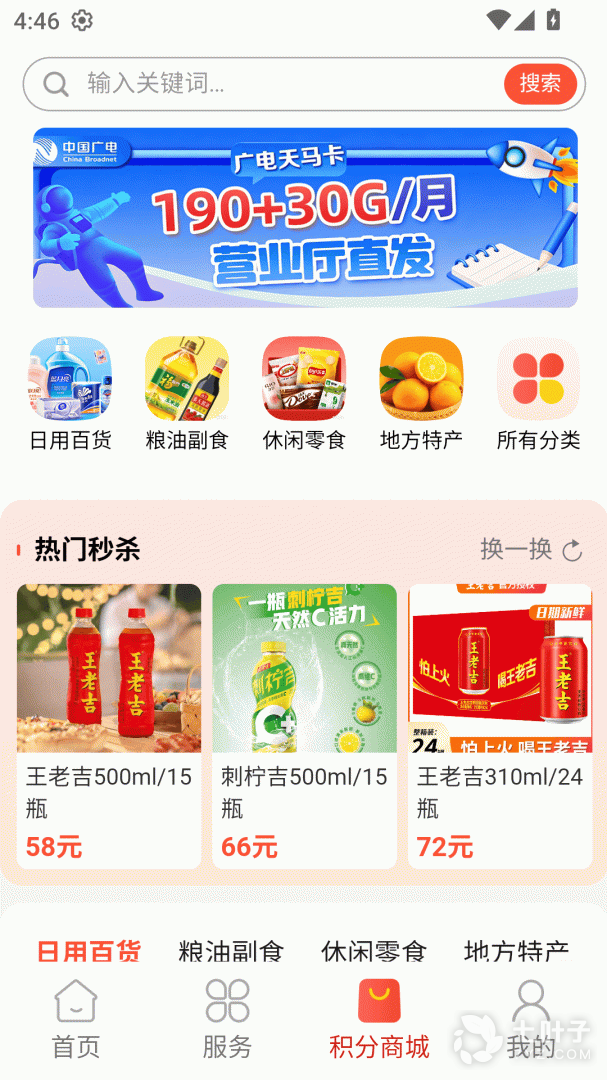This screenshot has height=1080, width=607.
Task: Go to the 首页 home tab
Action: [x=76, y=1019]
